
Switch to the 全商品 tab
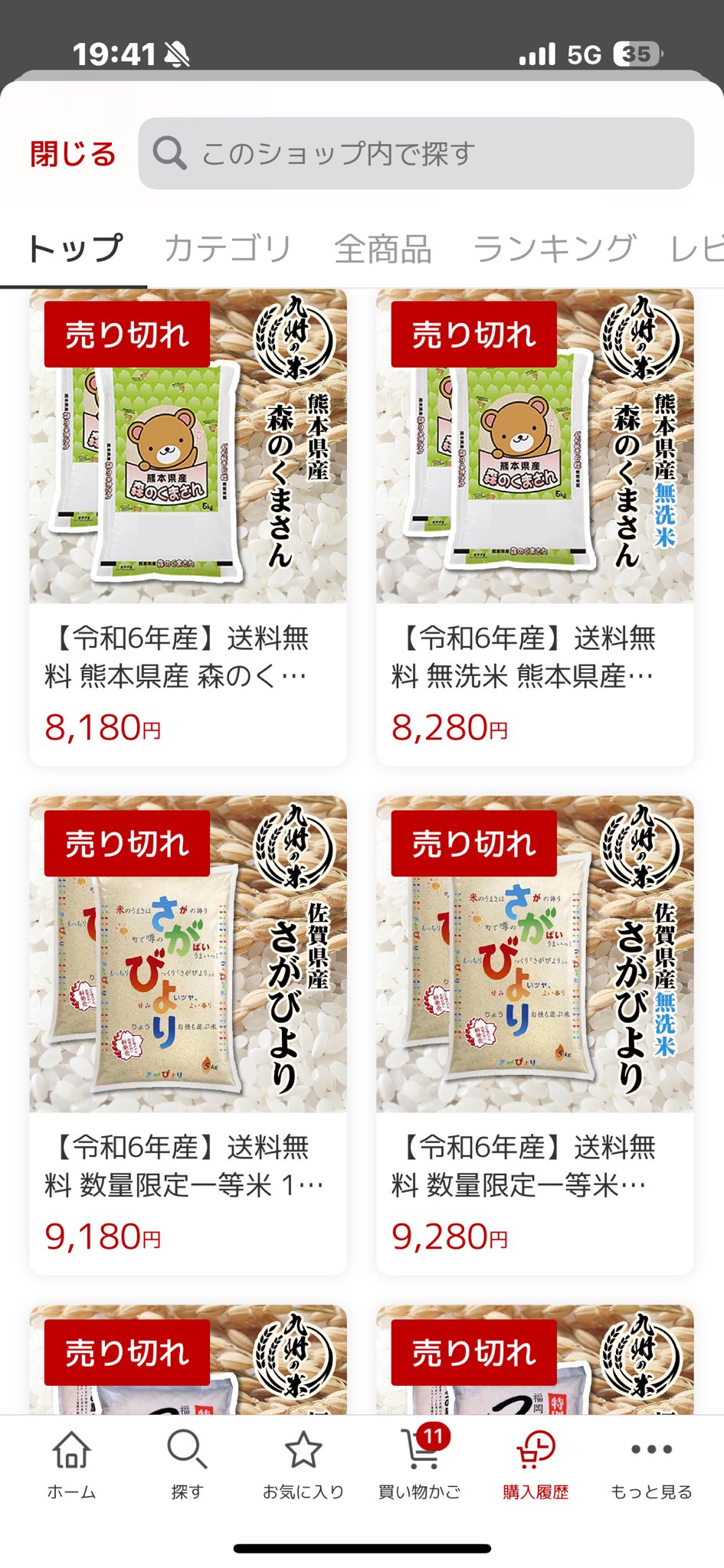(x=382, y=249)
